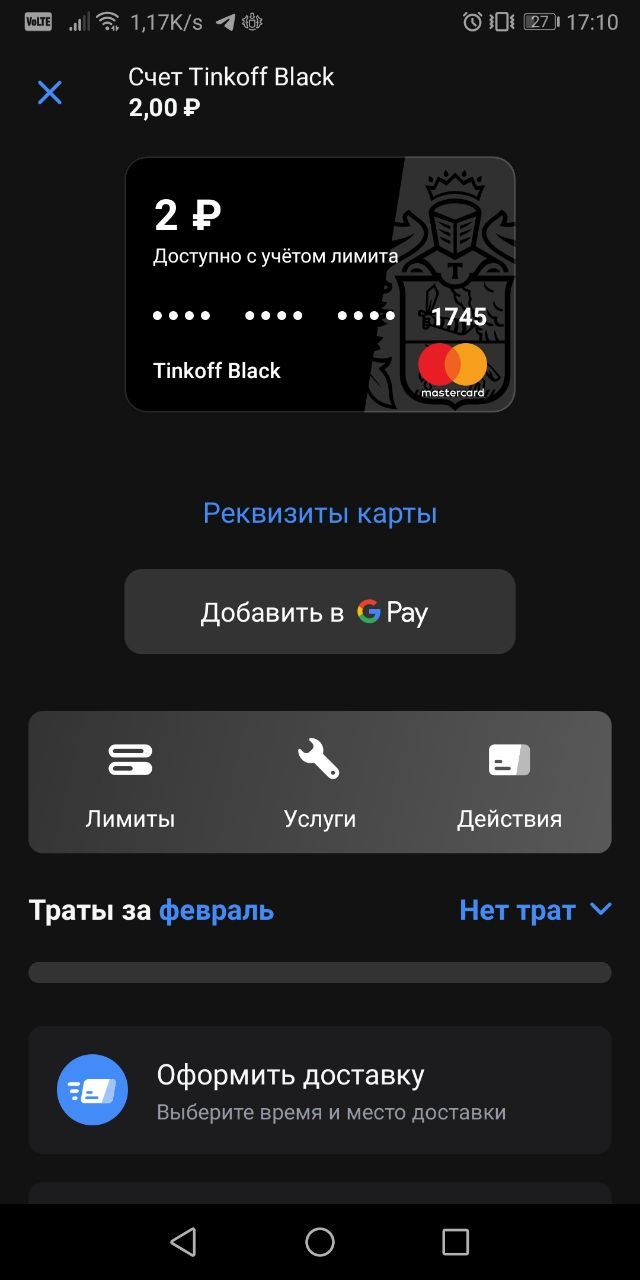
Task: Expand the Нет трат dropdown
Action: (535, 911)
